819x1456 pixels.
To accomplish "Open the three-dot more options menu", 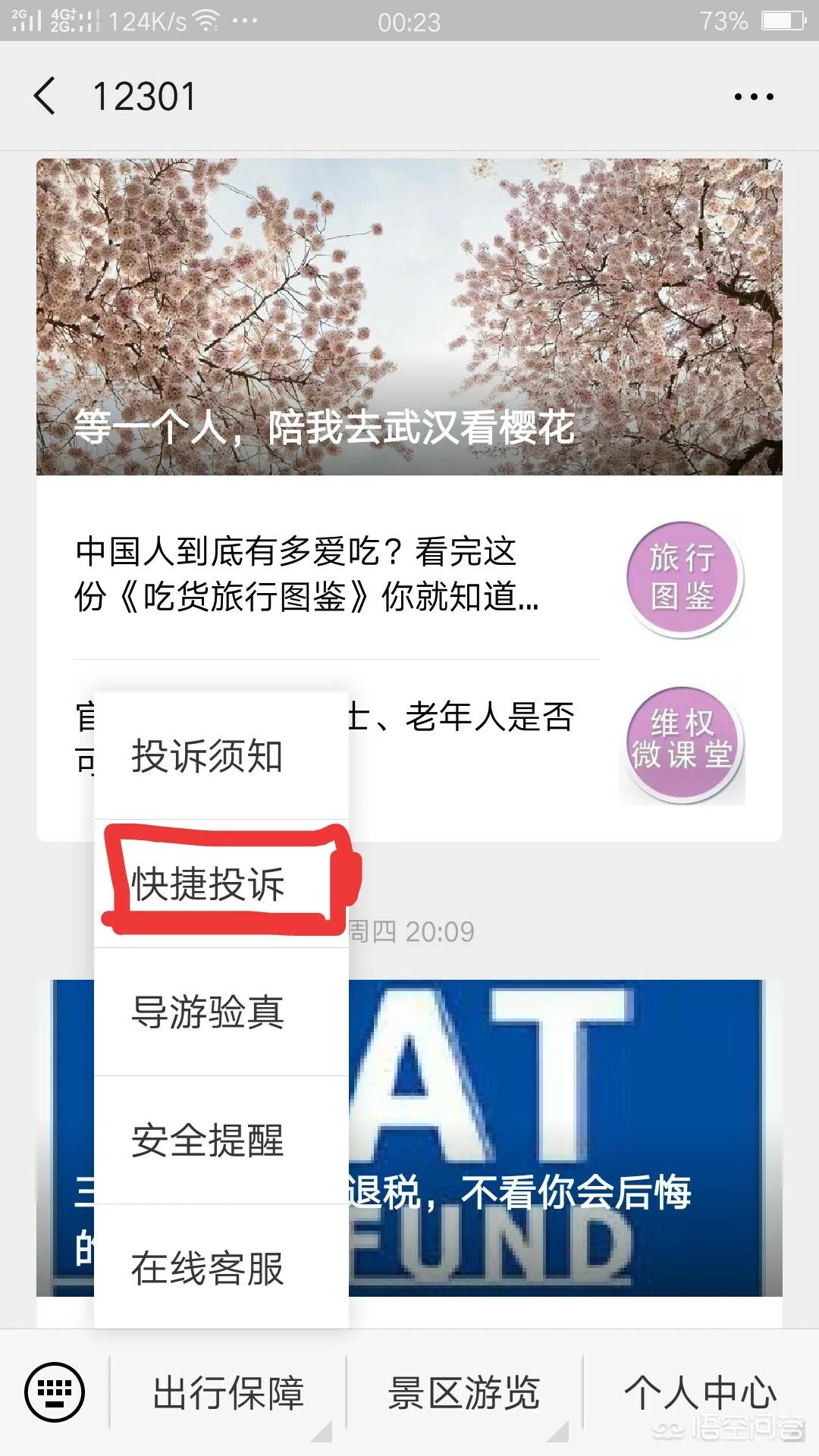I will pos(754,96).
